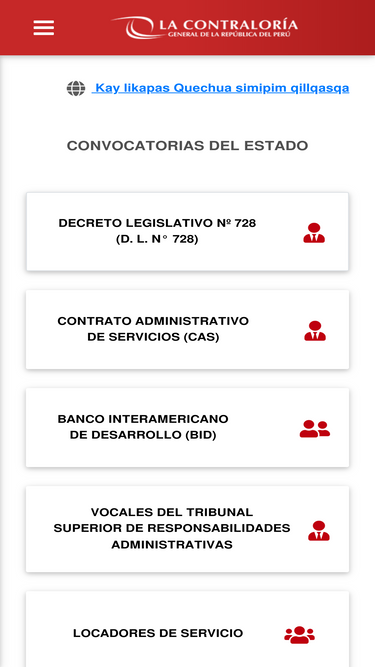The height and width of the screenshot is (667, 375).
Task: Open Banco Interamericano de Desarrollo (BID) card
Action: pyautogui.click(x=188, y=427)
